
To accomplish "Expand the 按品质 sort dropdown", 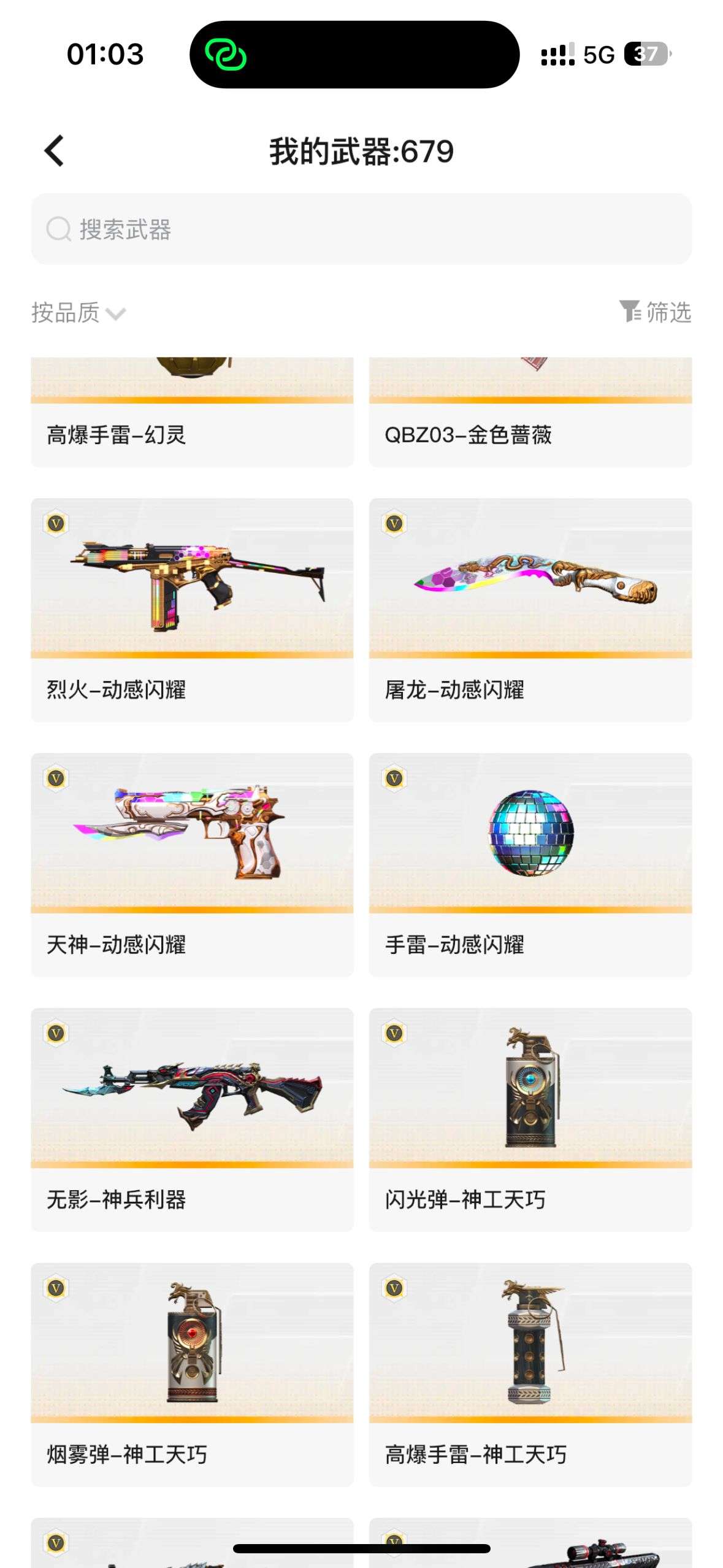I will [78, 313].
